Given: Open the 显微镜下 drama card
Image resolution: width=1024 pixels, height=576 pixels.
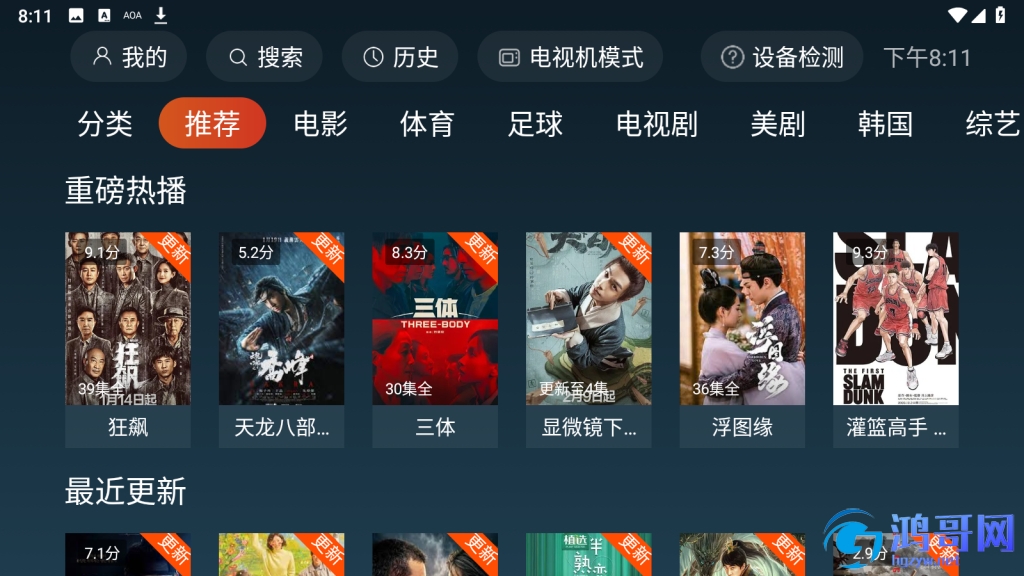Looking at the screenshot, I should point(588,320).
